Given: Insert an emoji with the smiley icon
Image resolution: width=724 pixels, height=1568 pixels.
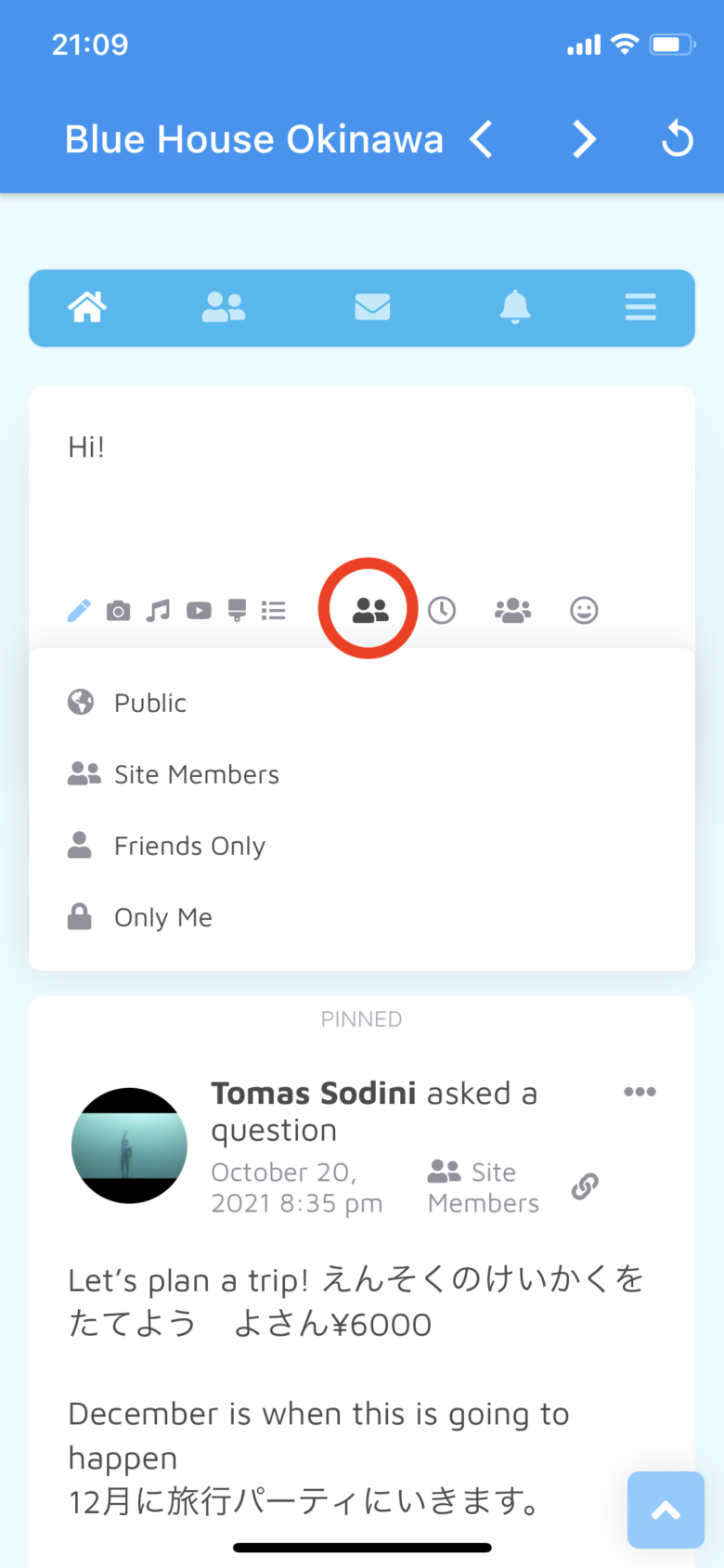Looking at the screenshot, I should point(584,611).
